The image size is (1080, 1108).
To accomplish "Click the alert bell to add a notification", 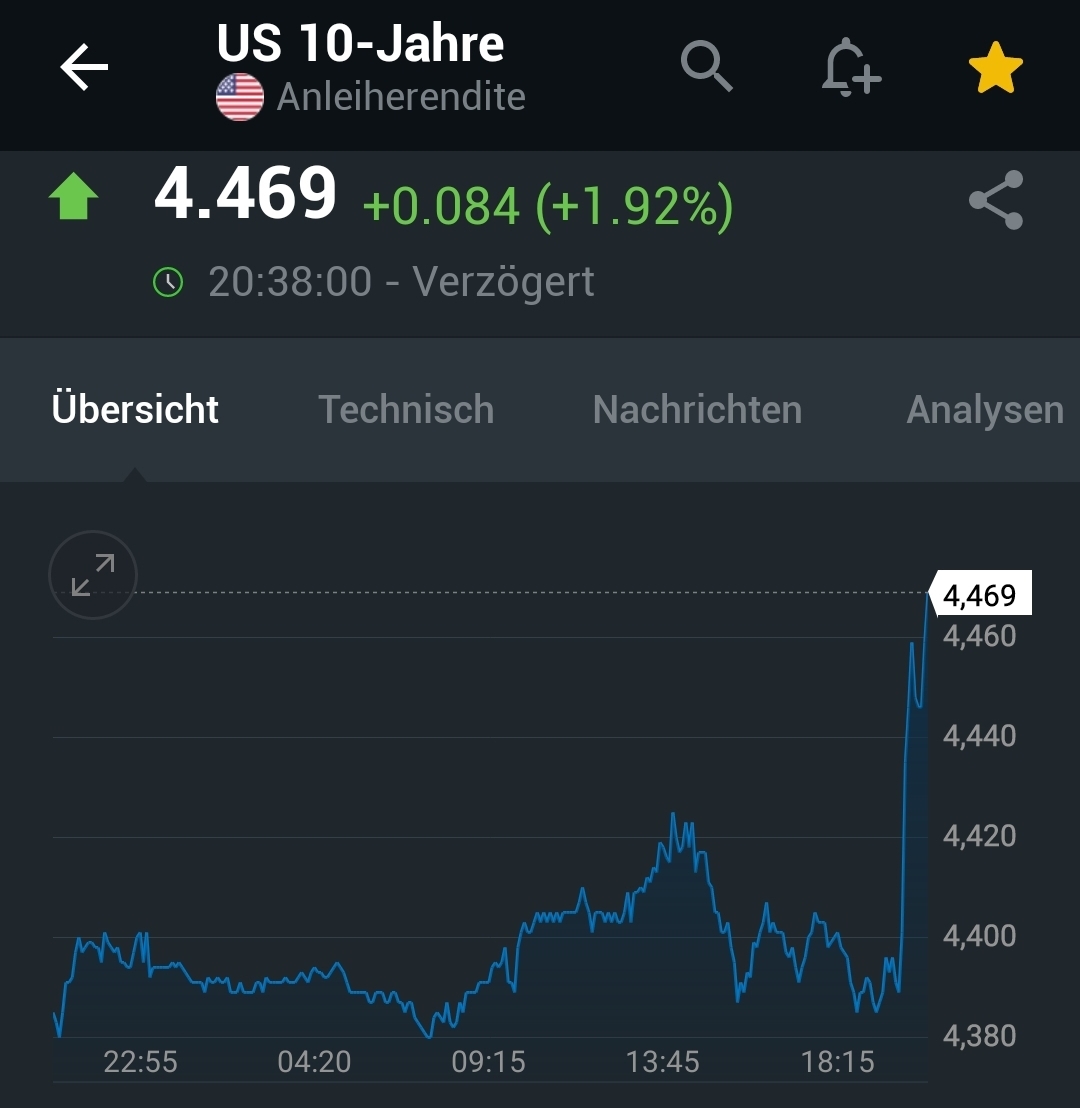I will pyautogui.click(x=849, y=67).
